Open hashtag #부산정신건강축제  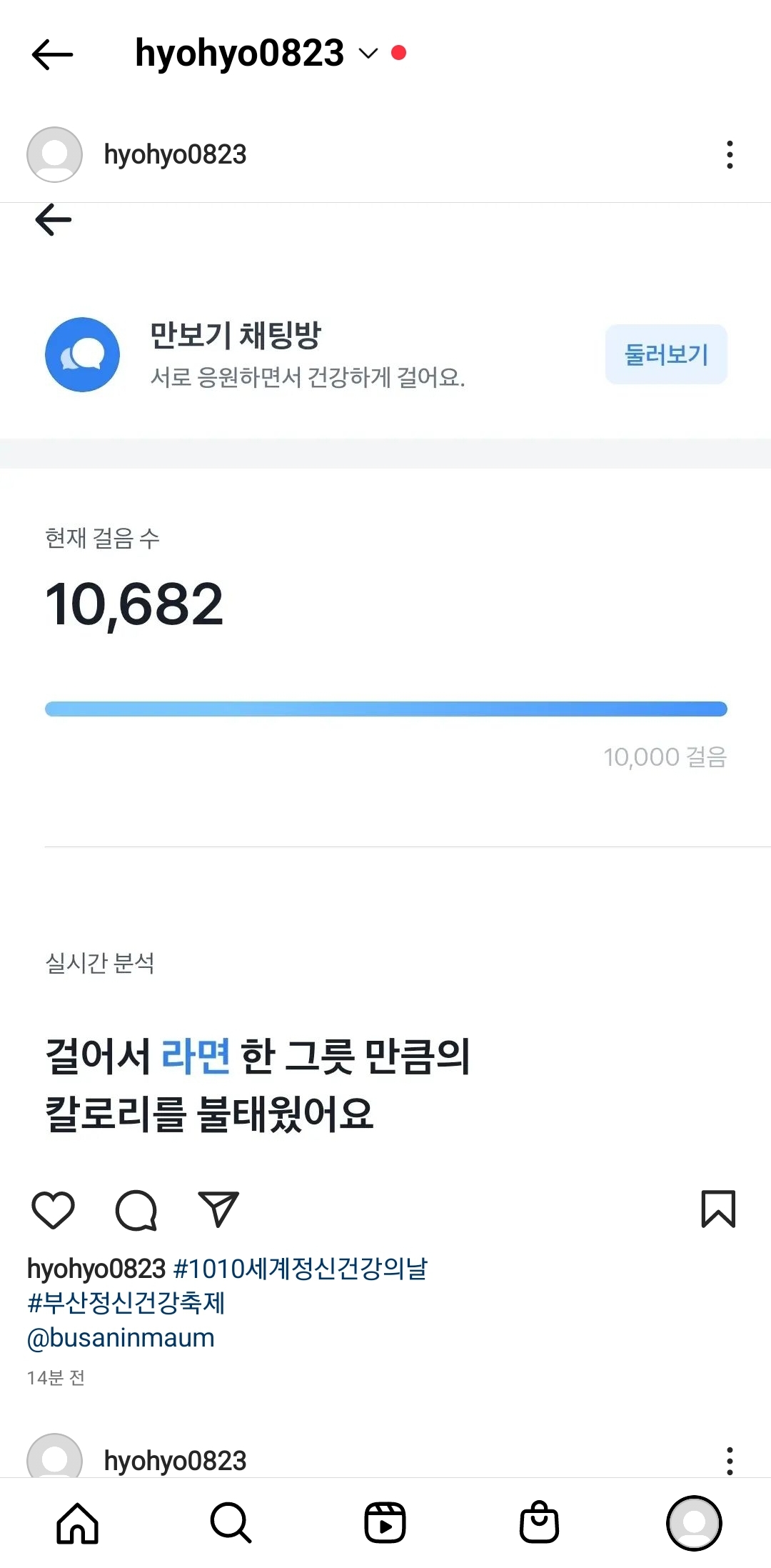click(x=126, y=1303)
